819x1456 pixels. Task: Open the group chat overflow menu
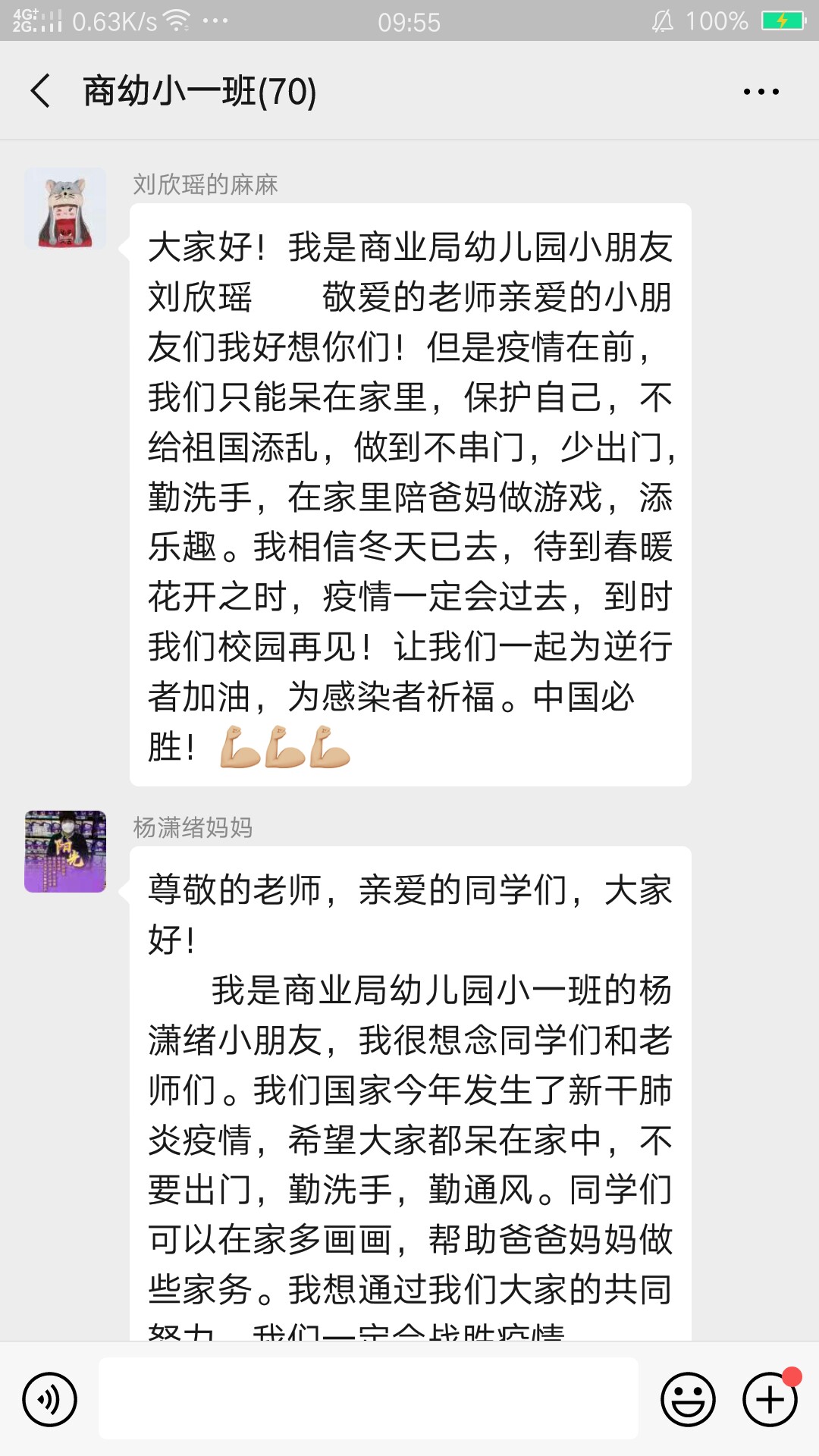[x=761, y=92]
